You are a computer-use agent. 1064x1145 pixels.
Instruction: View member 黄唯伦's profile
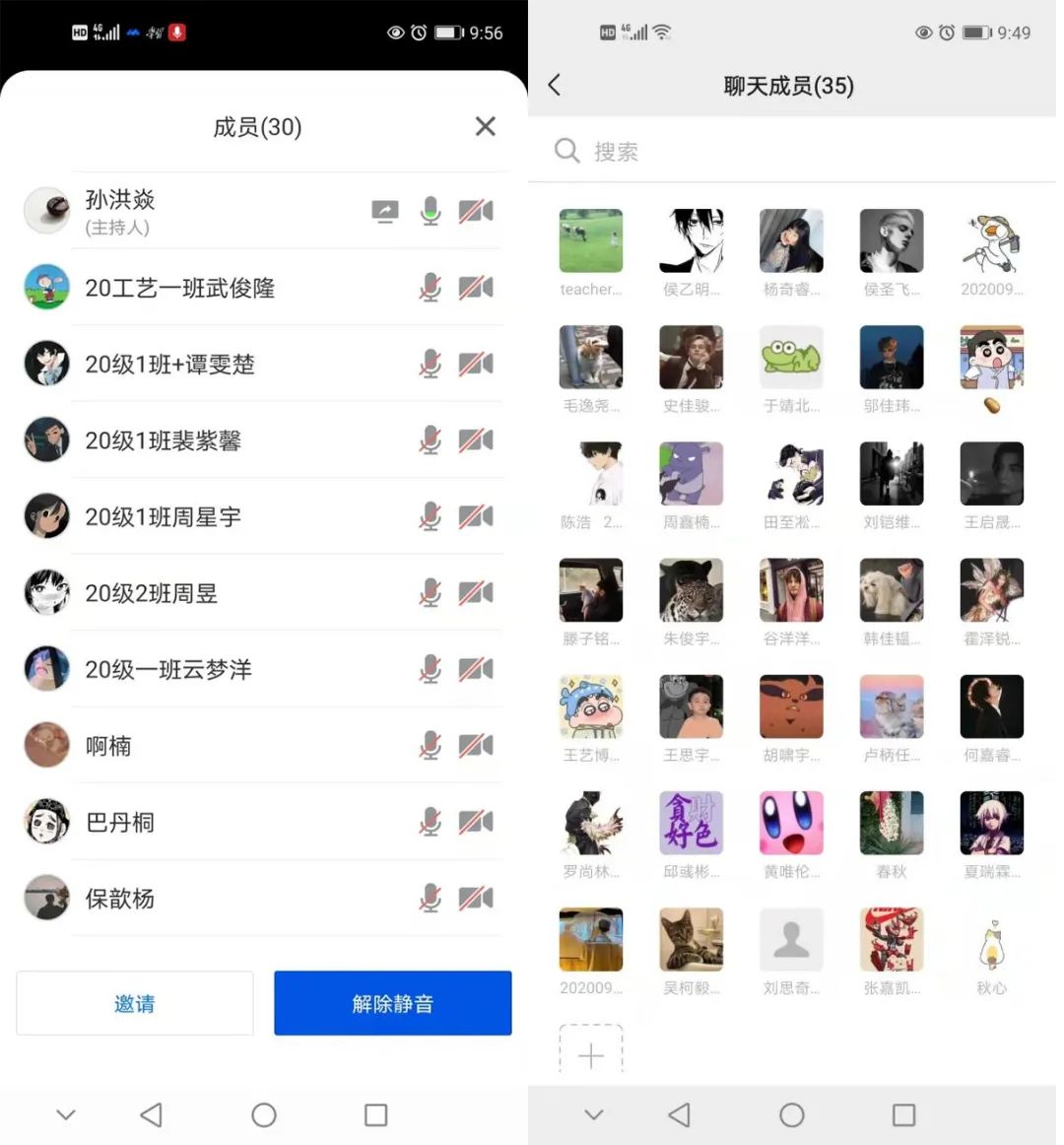791,823
